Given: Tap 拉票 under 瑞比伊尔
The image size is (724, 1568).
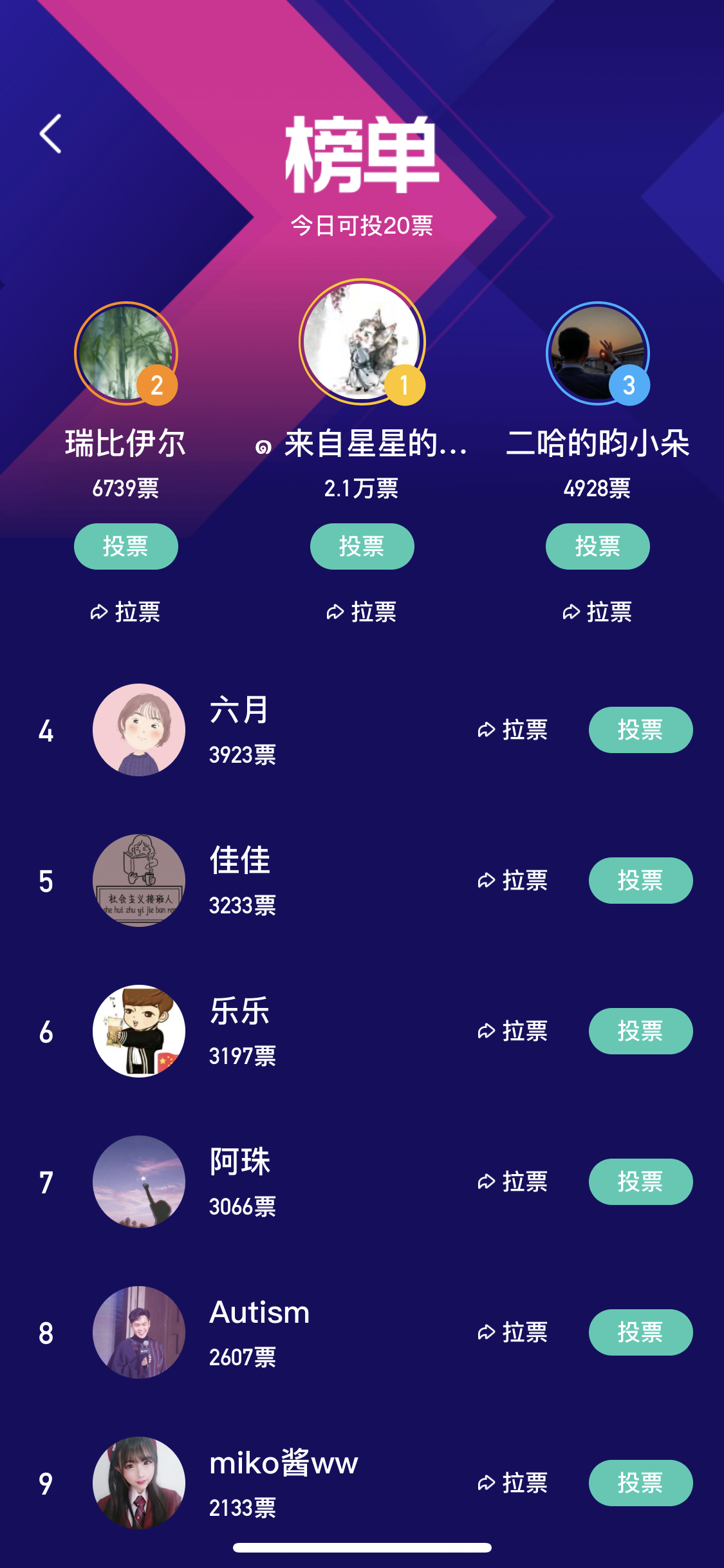Looking at the screenshot, I should point(125,611).
